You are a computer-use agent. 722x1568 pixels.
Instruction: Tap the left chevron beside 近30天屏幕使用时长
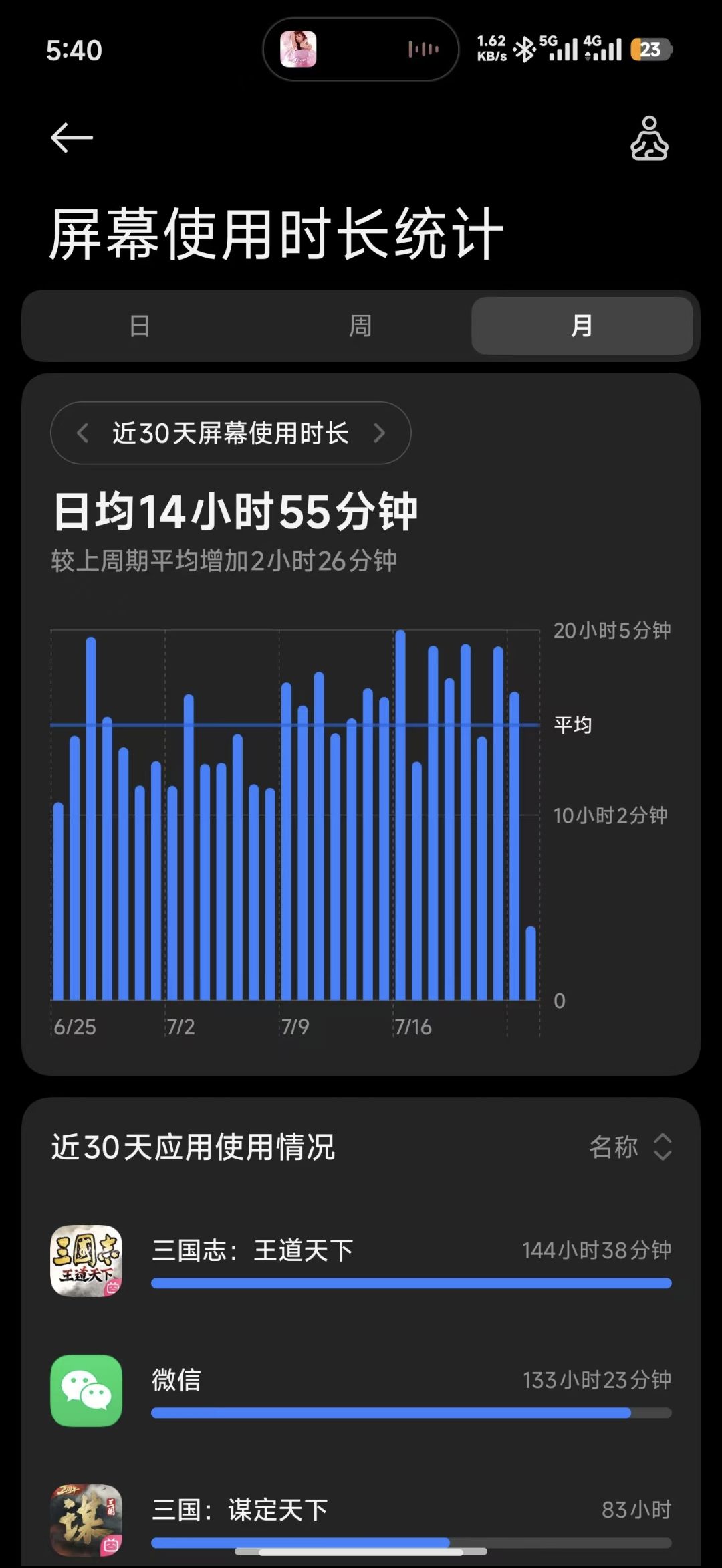(83, 433)
